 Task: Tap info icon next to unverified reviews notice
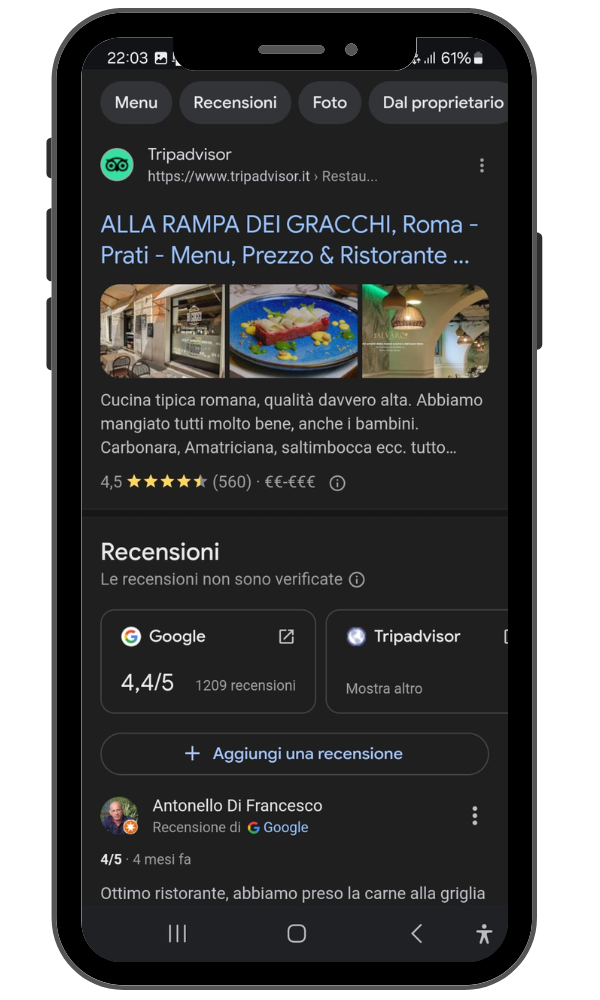[357, 580]
